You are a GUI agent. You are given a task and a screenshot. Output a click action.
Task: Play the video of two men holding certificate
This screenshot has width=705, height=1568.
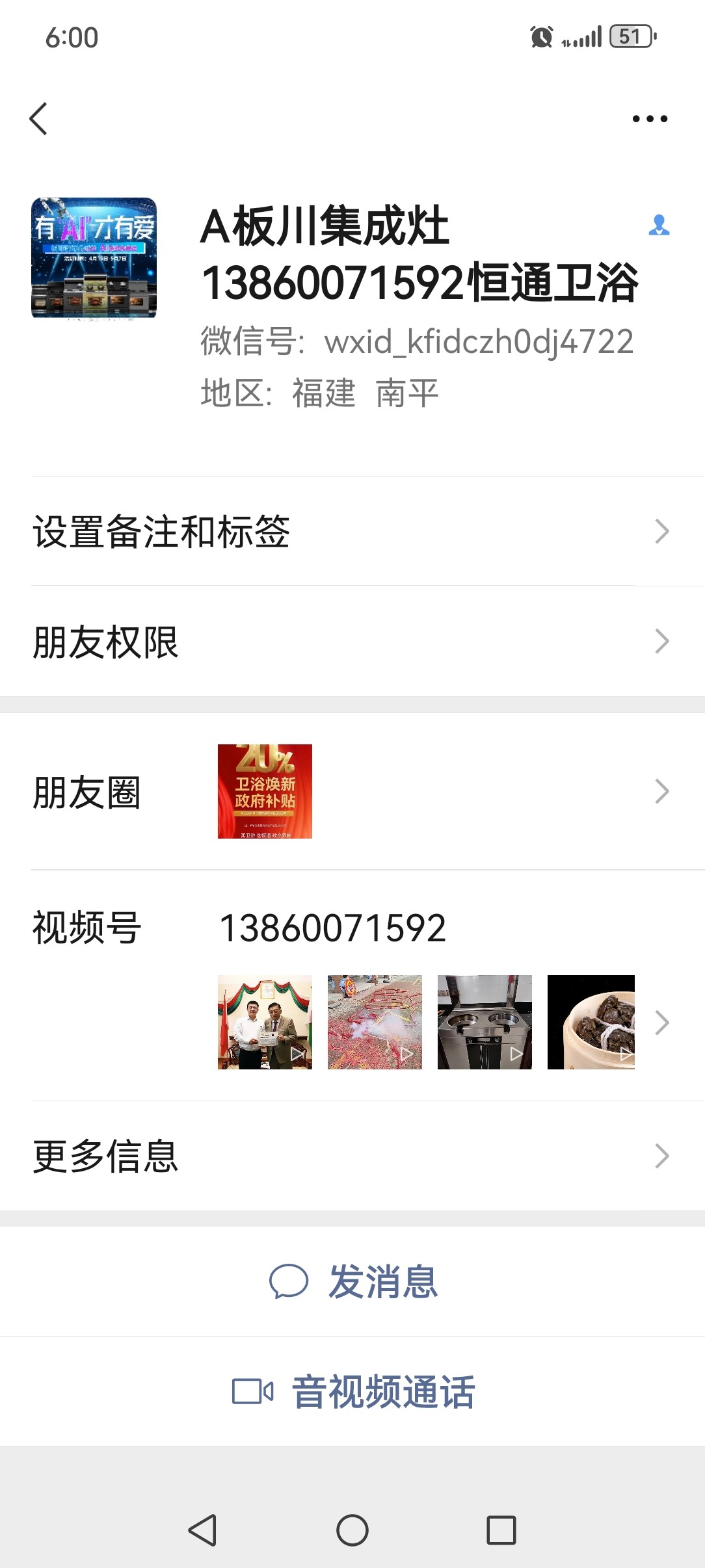pyautogui.click(x=265, y=1022)
